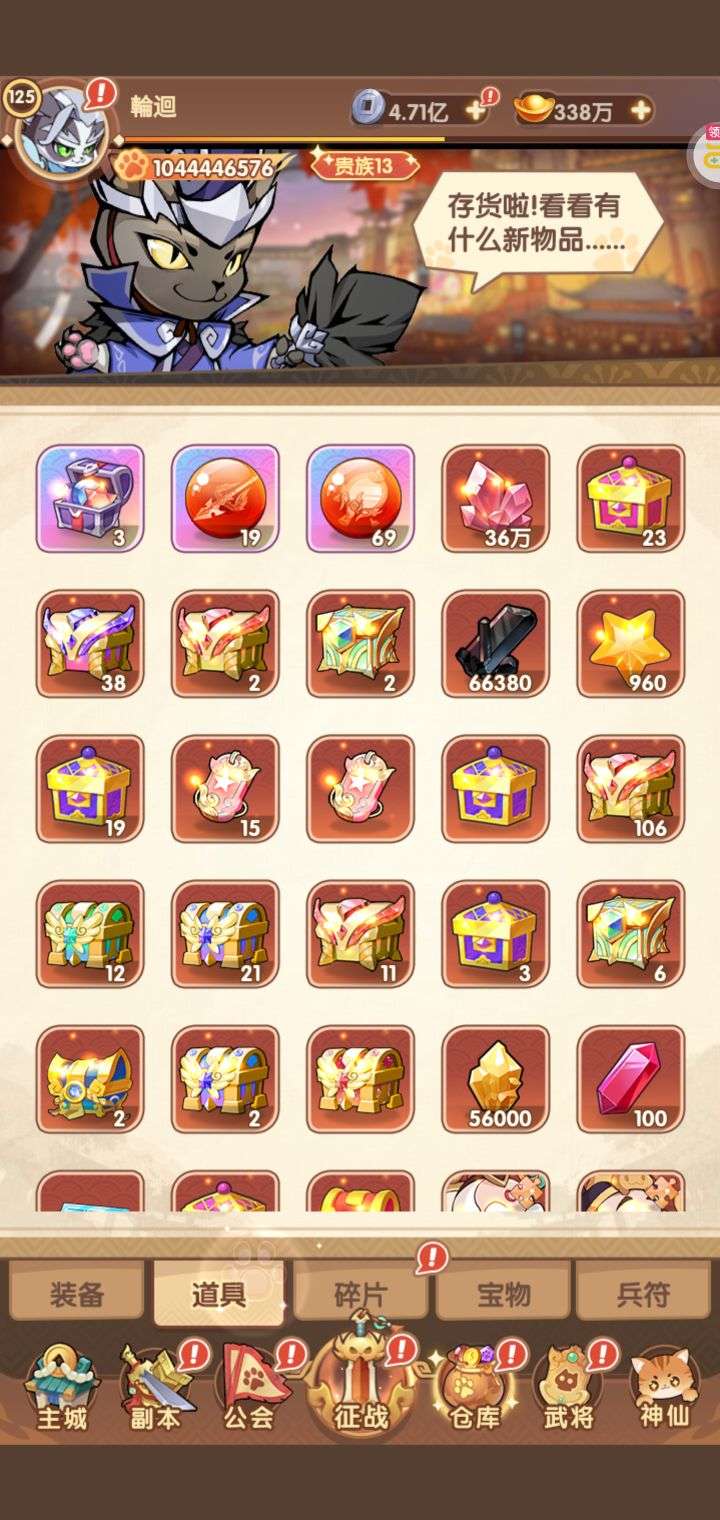Switch to the 宝物 tab
This screenshot has height=1520, width=720.
tap(503, 1295)
